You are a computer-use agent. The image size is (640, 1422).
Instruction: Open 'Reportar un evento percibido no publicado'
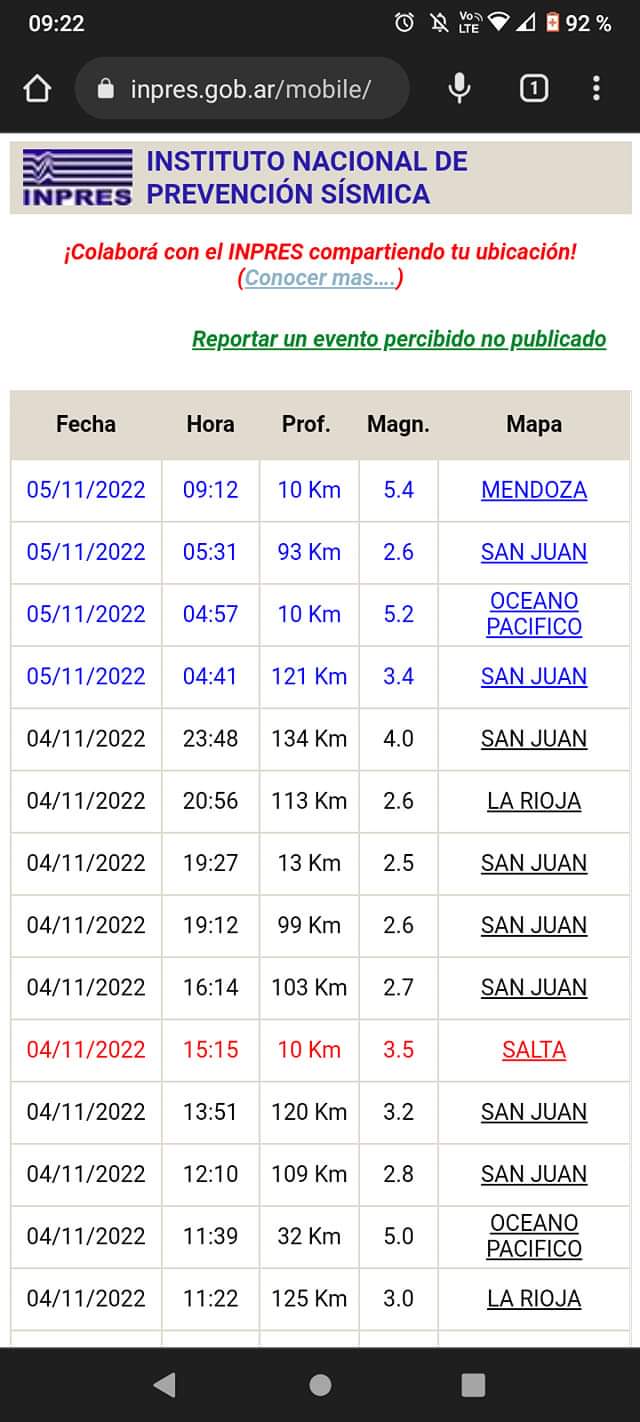pyautogui.click(x=399, y=339)
